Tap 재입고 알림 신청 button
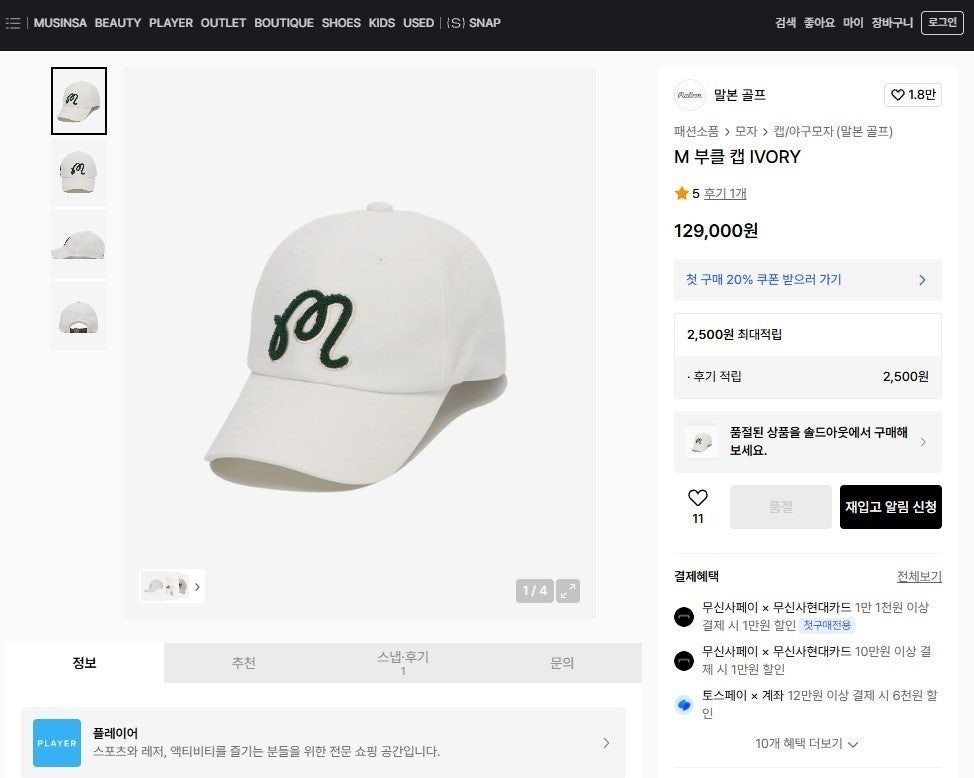The image size is (974, 778). pos(890,507)
